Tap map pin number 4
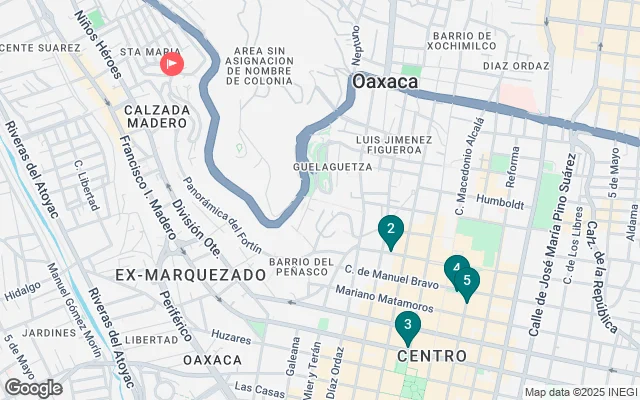The image size is (640, 400). tap(453, 267)
